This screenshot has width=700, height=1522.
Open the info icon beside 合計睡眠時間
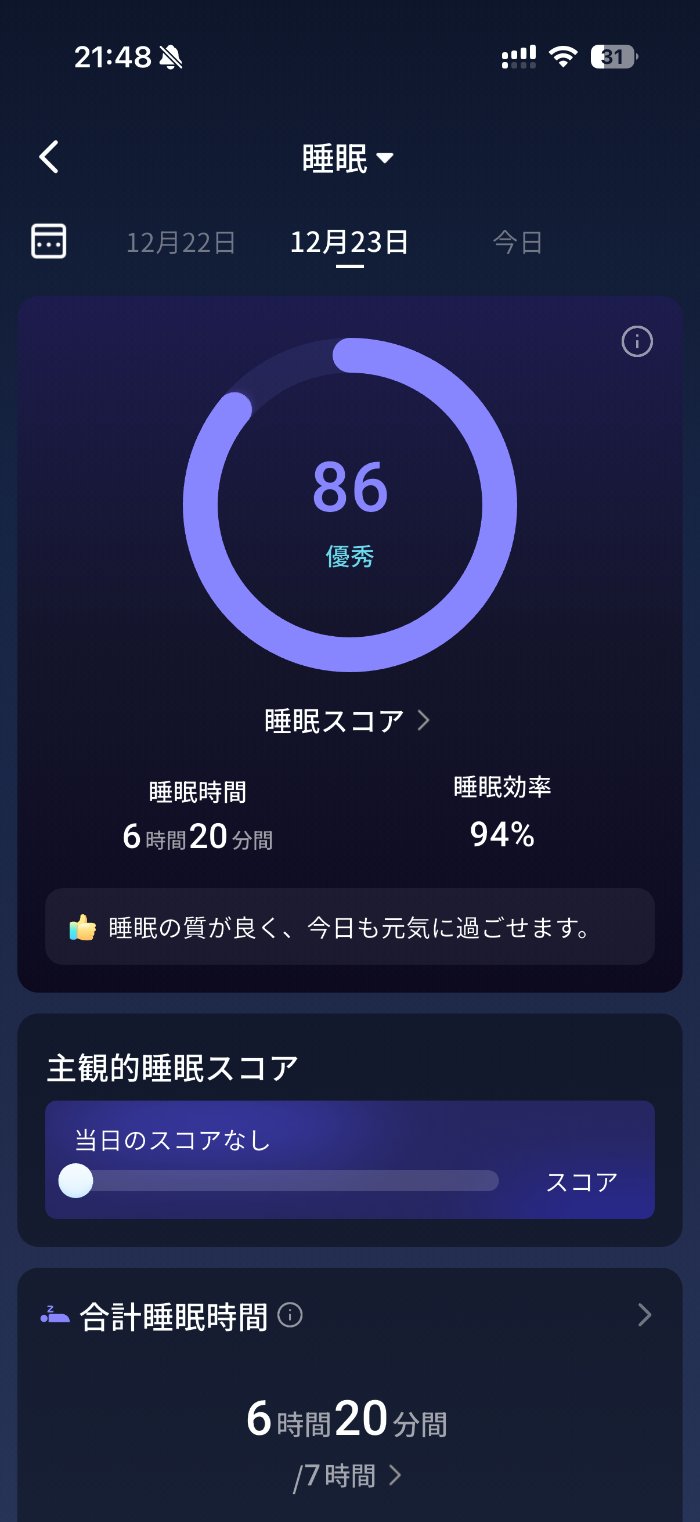[x=290, y=1315]
